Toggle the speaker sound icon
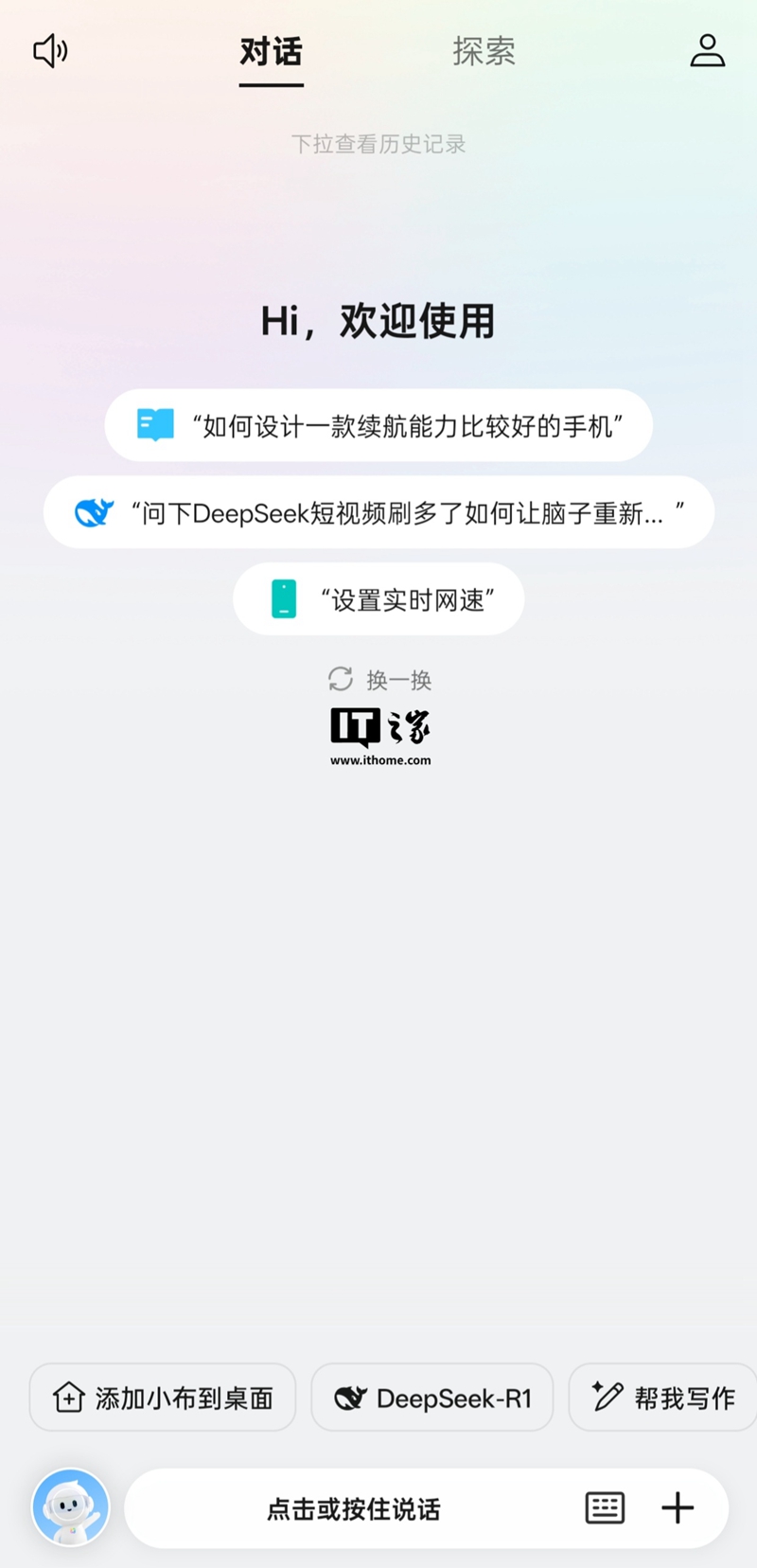757x1568 pixels. pyautogui.click(x=50, y=51)
